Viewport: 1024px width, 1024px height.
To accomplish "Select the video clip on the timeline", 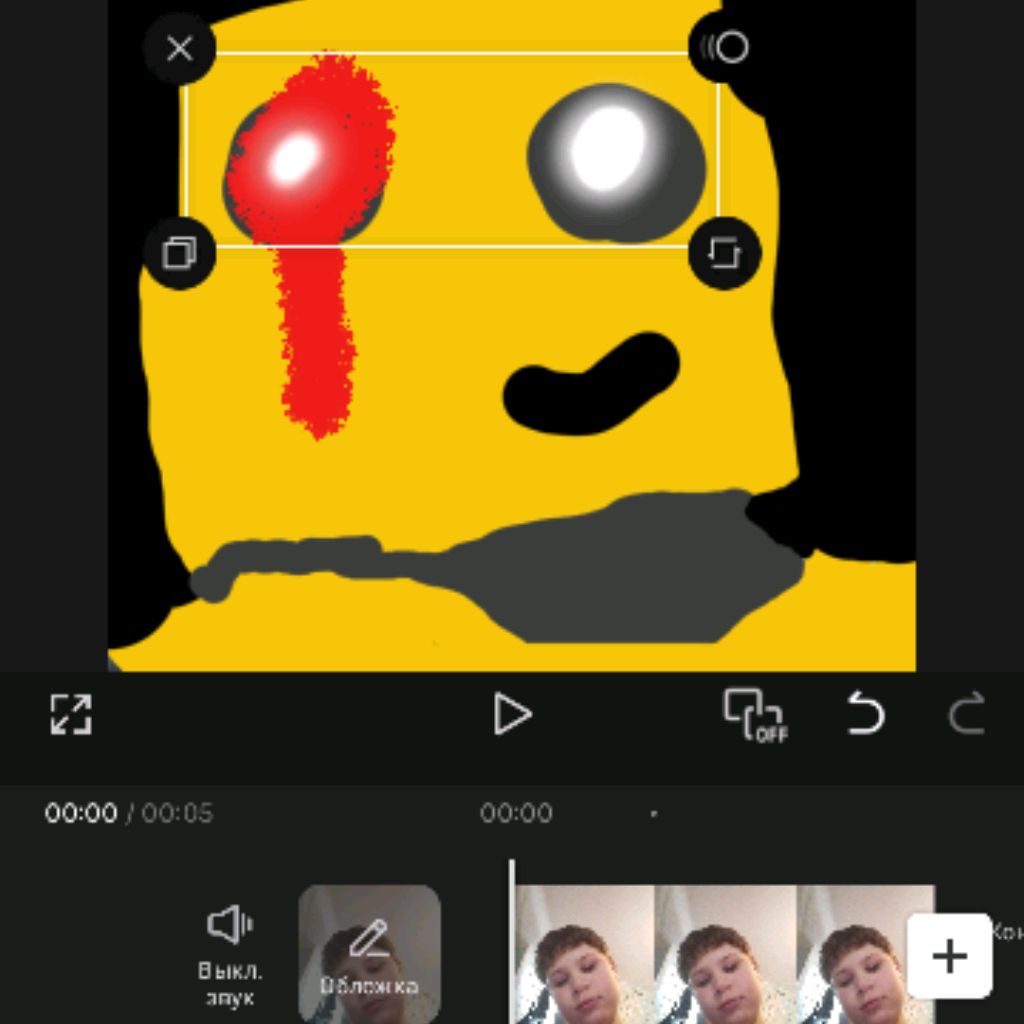I will click(700, 955).
